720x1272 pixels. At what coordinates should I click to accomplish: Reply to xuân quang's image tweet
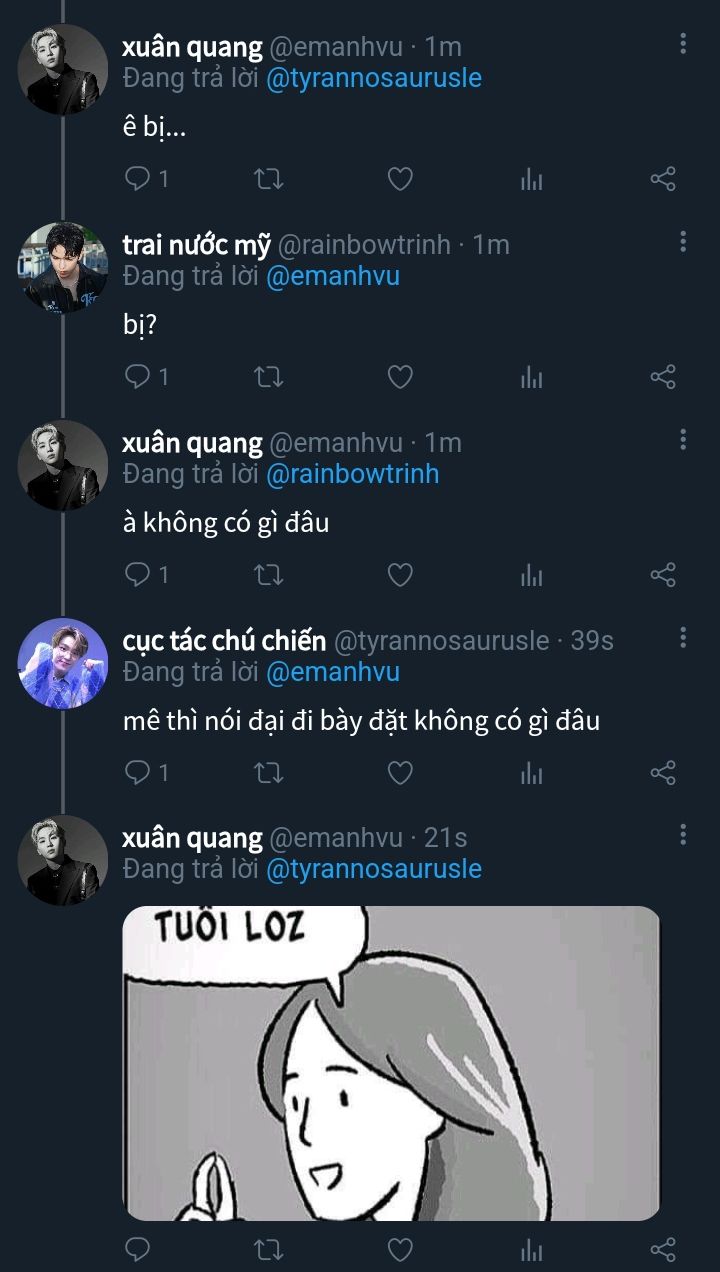(138, 1249)
